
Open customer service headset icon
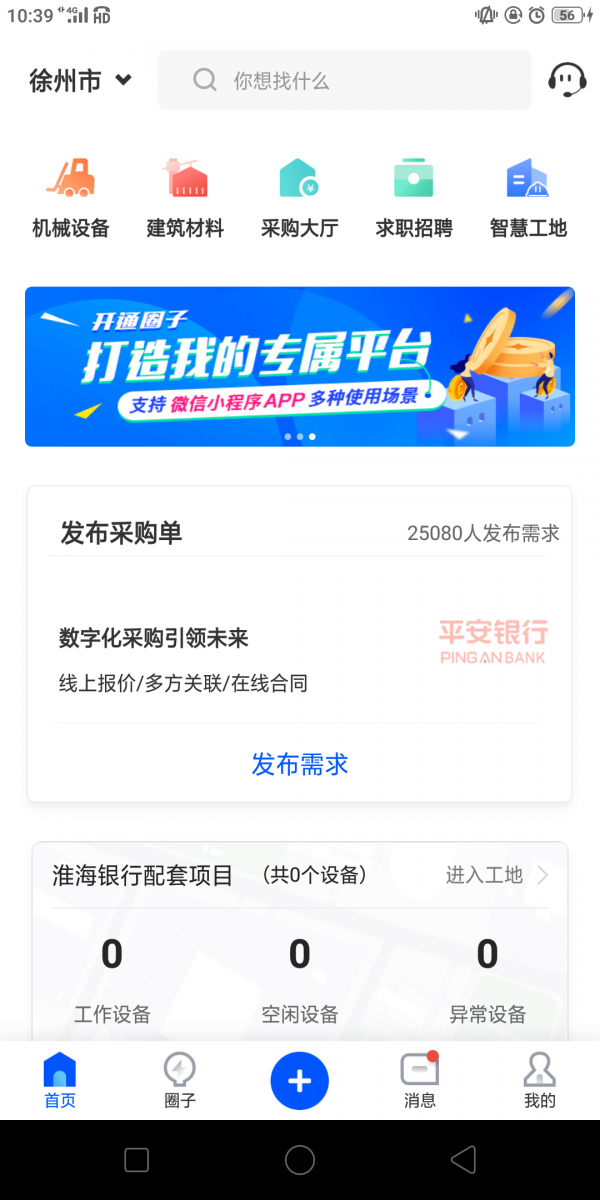click(x=567, y=80)
